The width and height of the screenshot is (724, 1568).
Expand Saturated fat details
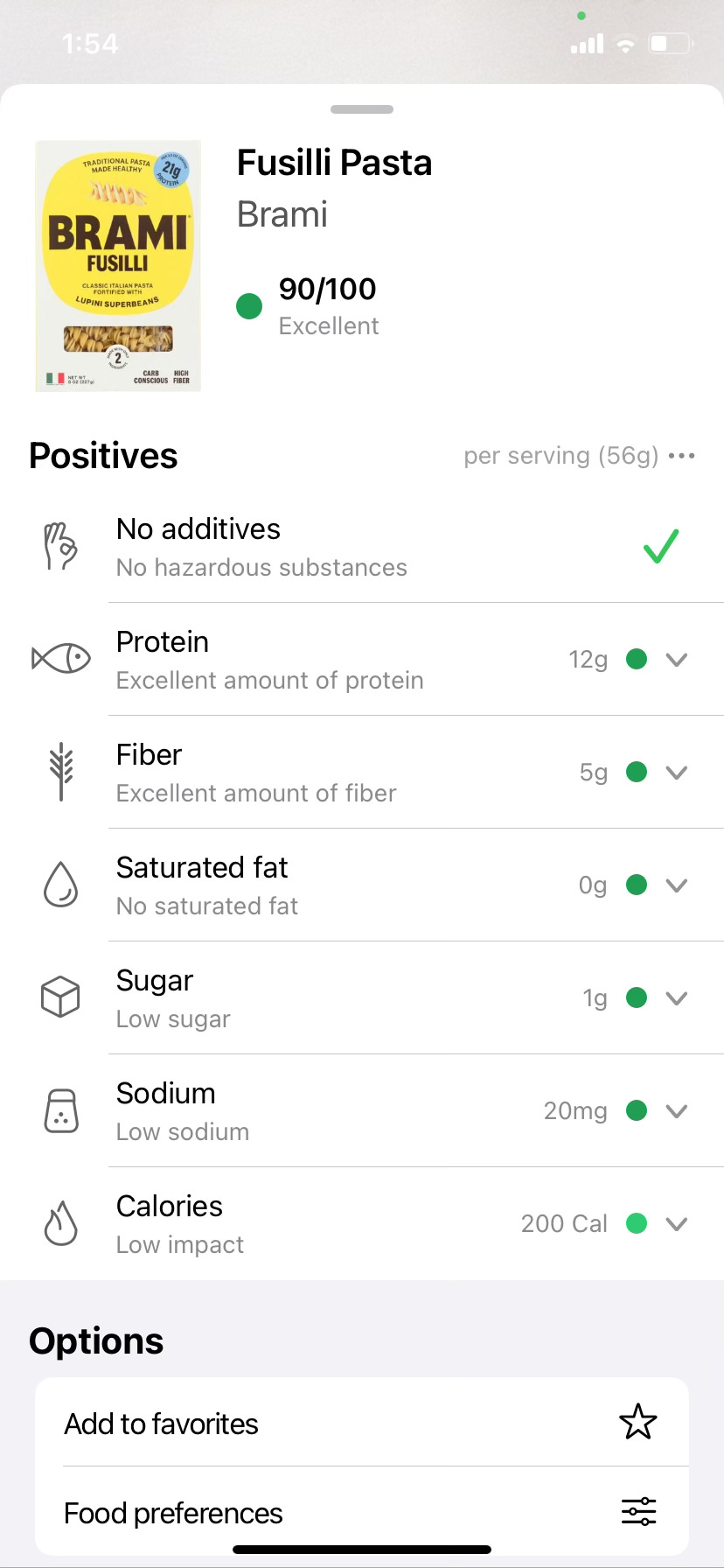tap(676, 885)
